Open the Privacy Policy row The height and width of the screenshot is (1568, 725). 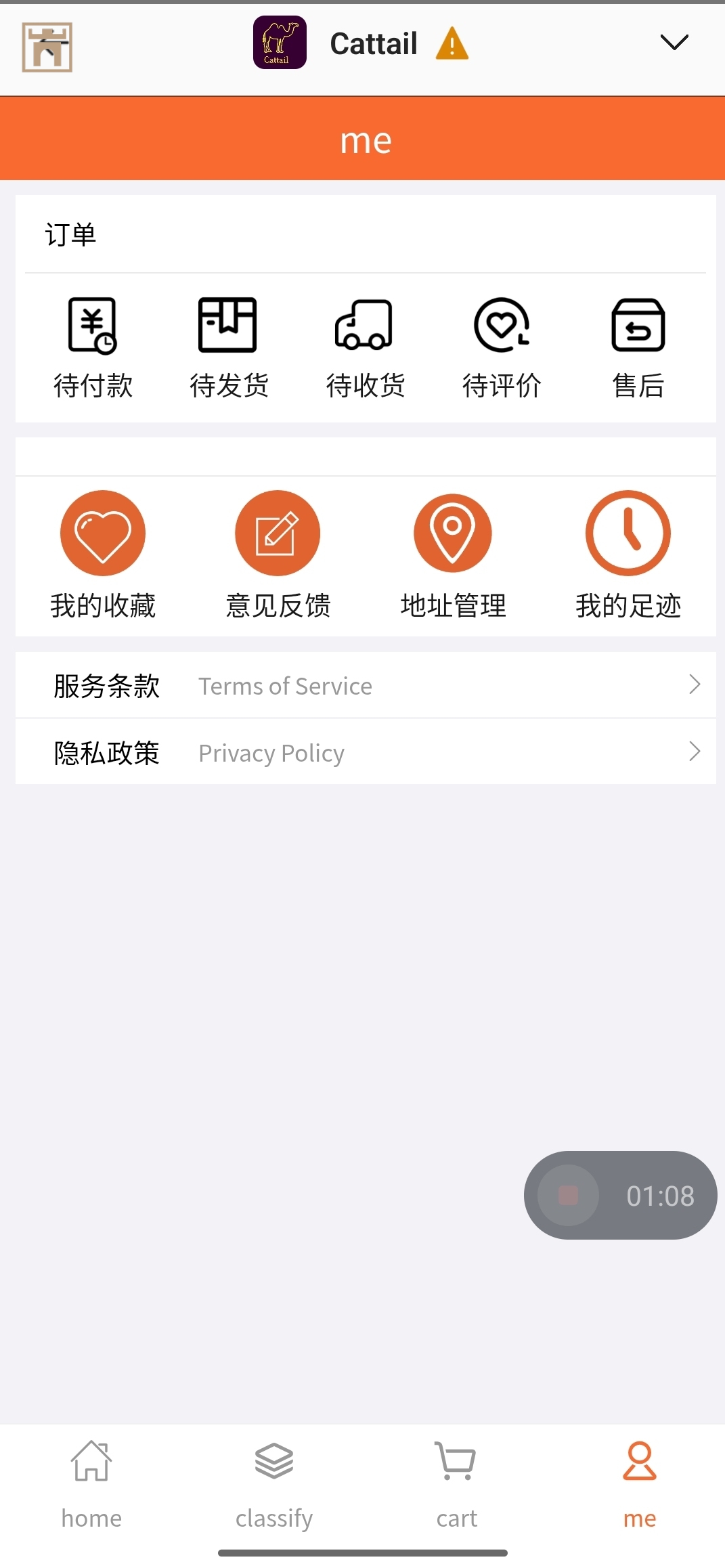point(366,752)
